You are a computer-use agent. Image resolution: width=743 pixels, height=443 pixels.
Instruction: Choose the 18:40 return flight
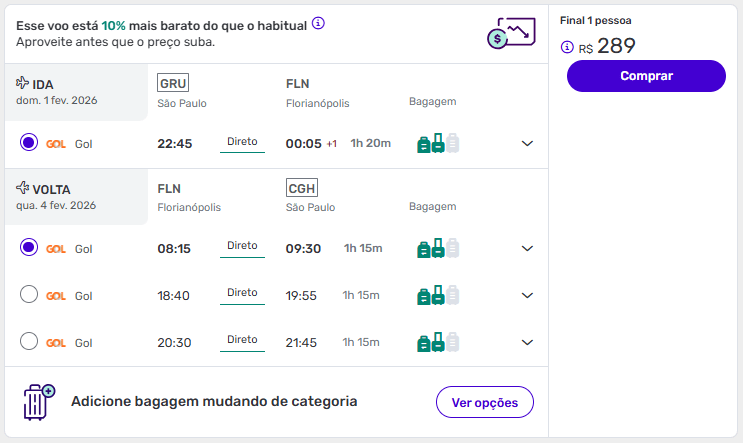point(29,294)
